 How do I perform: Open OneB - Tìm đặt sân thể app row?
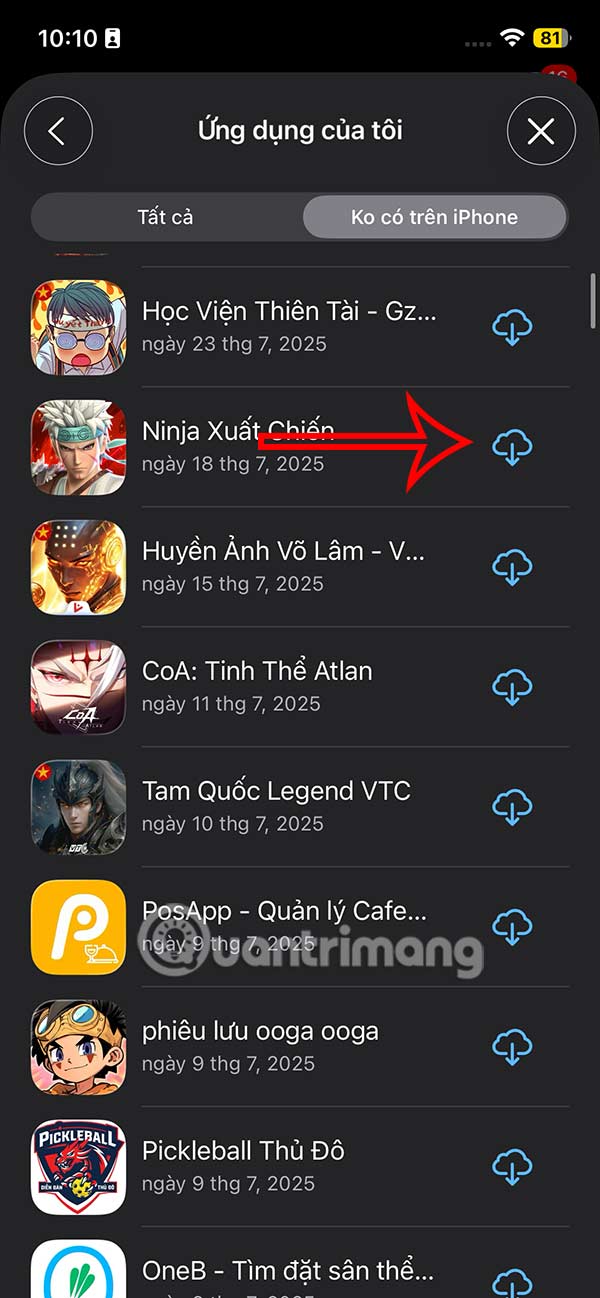click(x=288, y=1272)
